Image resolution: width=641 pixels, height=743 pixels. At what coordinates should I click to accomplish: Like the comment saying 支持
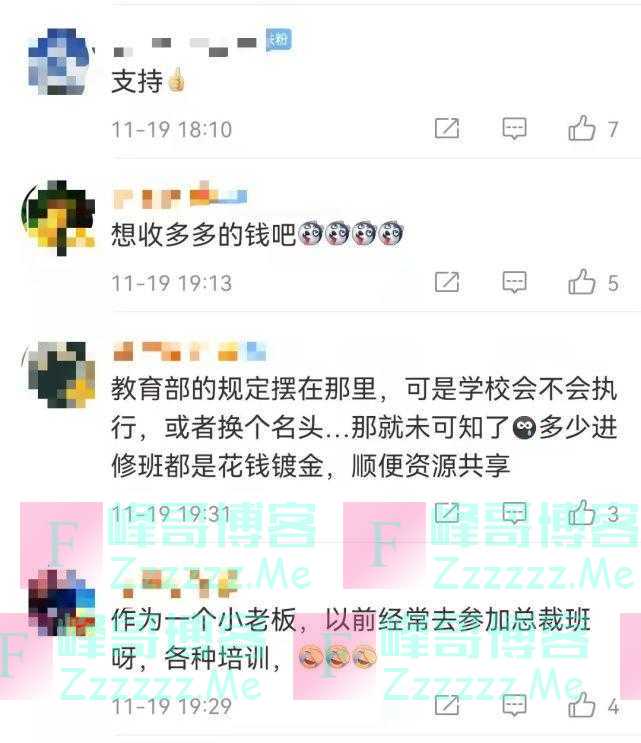(x=582, y=129)
